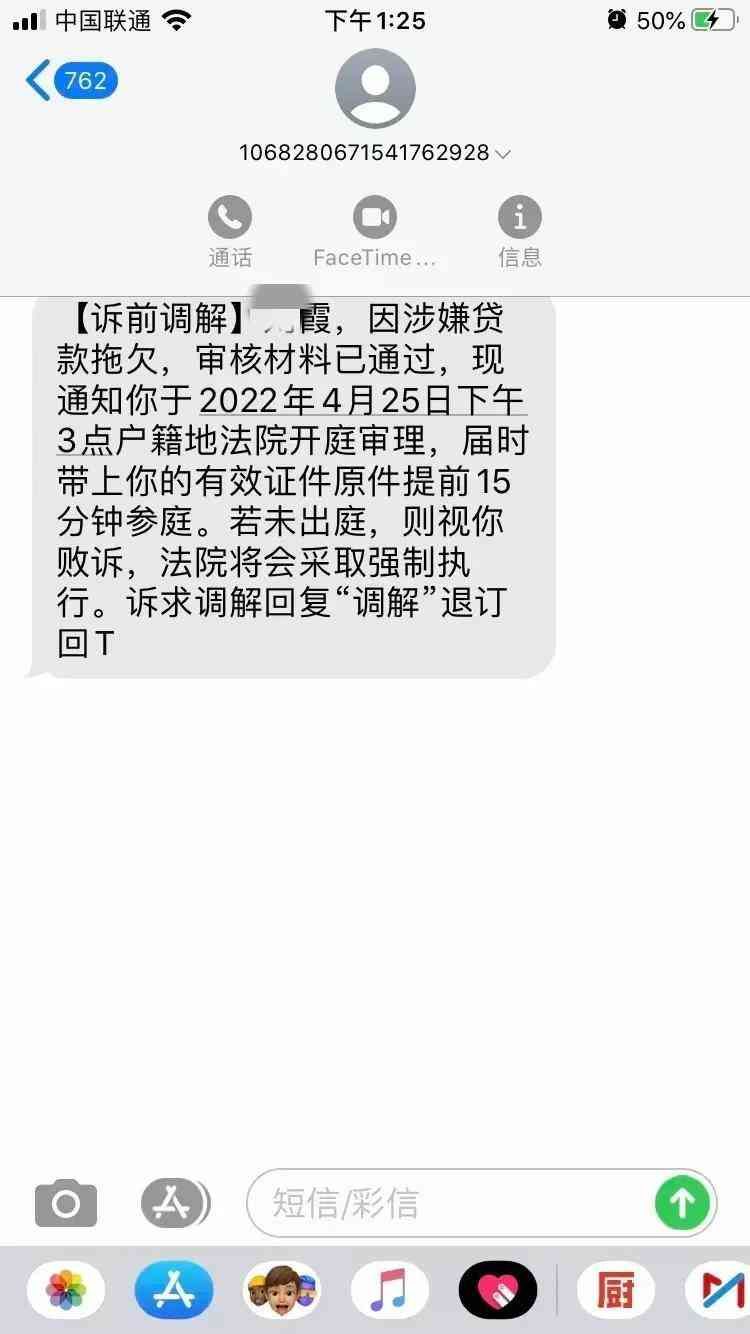Open the M app at the dock's right edge
750x1334 pixels.
pyautogui.click(x=725, y=1290)
